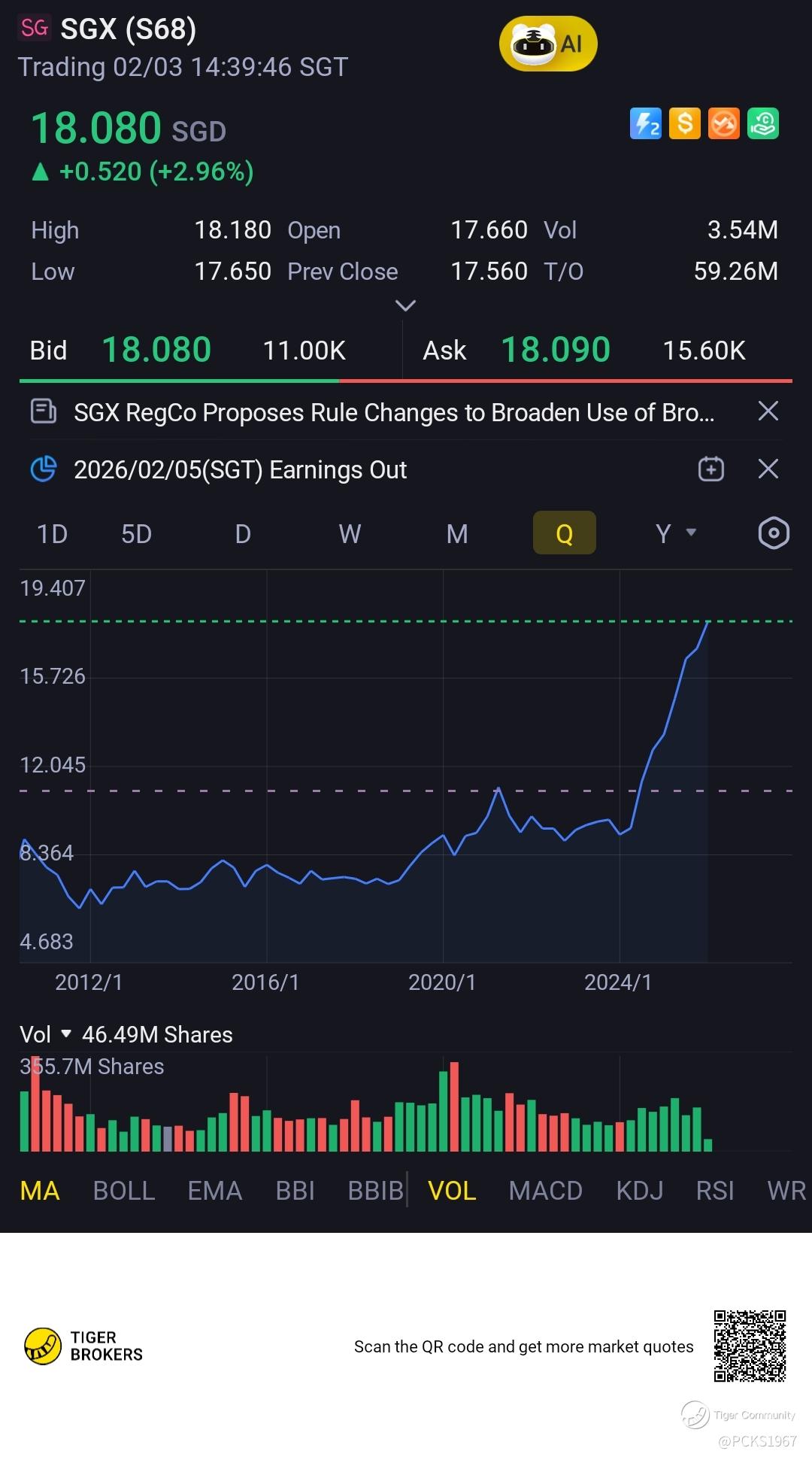
Task: Choose the BOLL indicator
Action: (124, 1191)
